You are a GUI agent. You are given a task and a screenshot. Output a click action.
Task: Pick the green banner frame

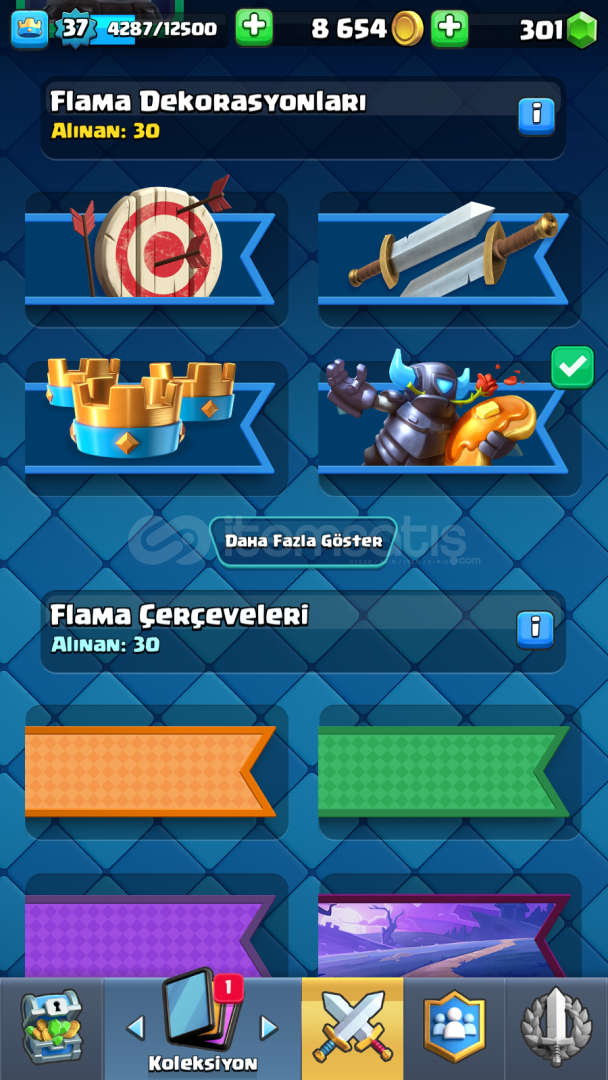[x=449, y=771]
